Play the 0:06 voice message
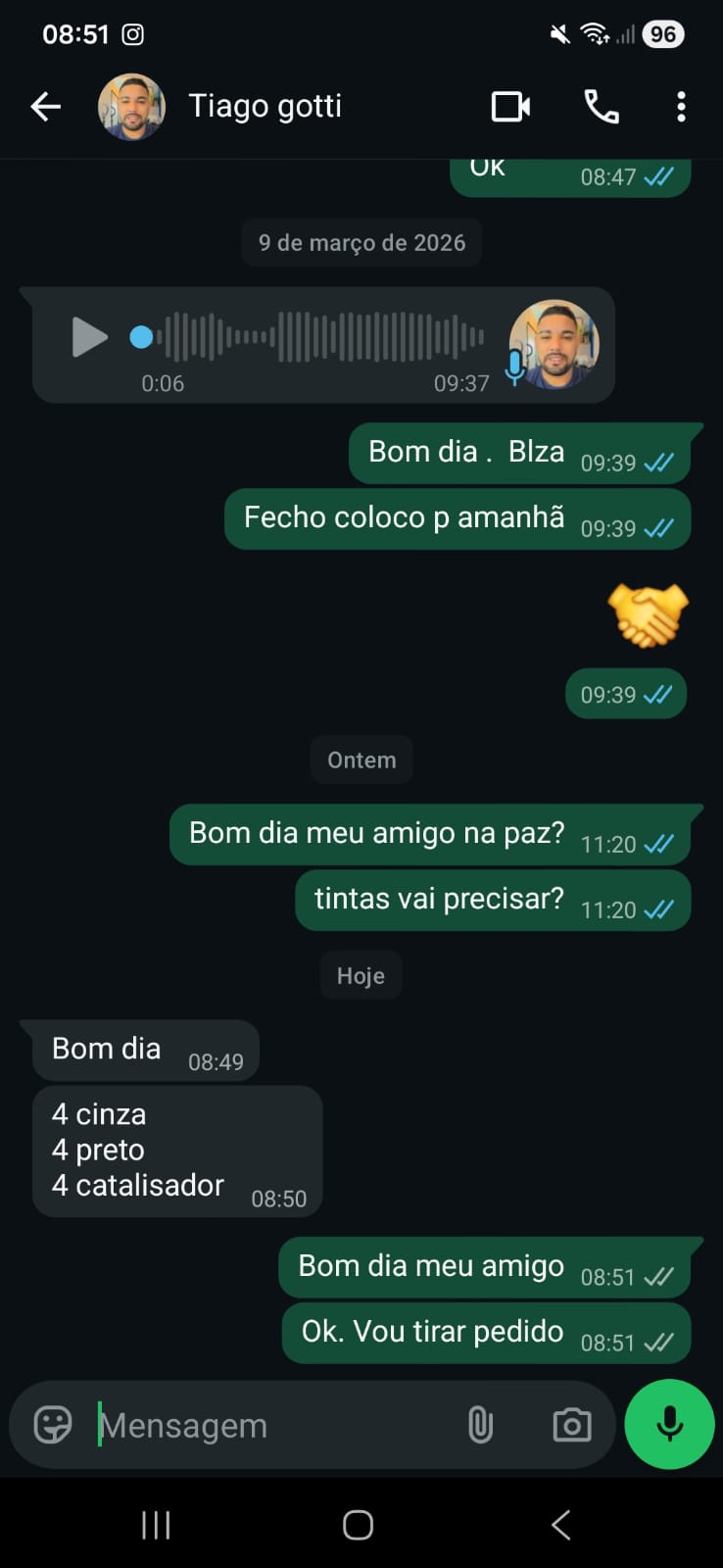723x1568 pixels. (x=89, y=337)
